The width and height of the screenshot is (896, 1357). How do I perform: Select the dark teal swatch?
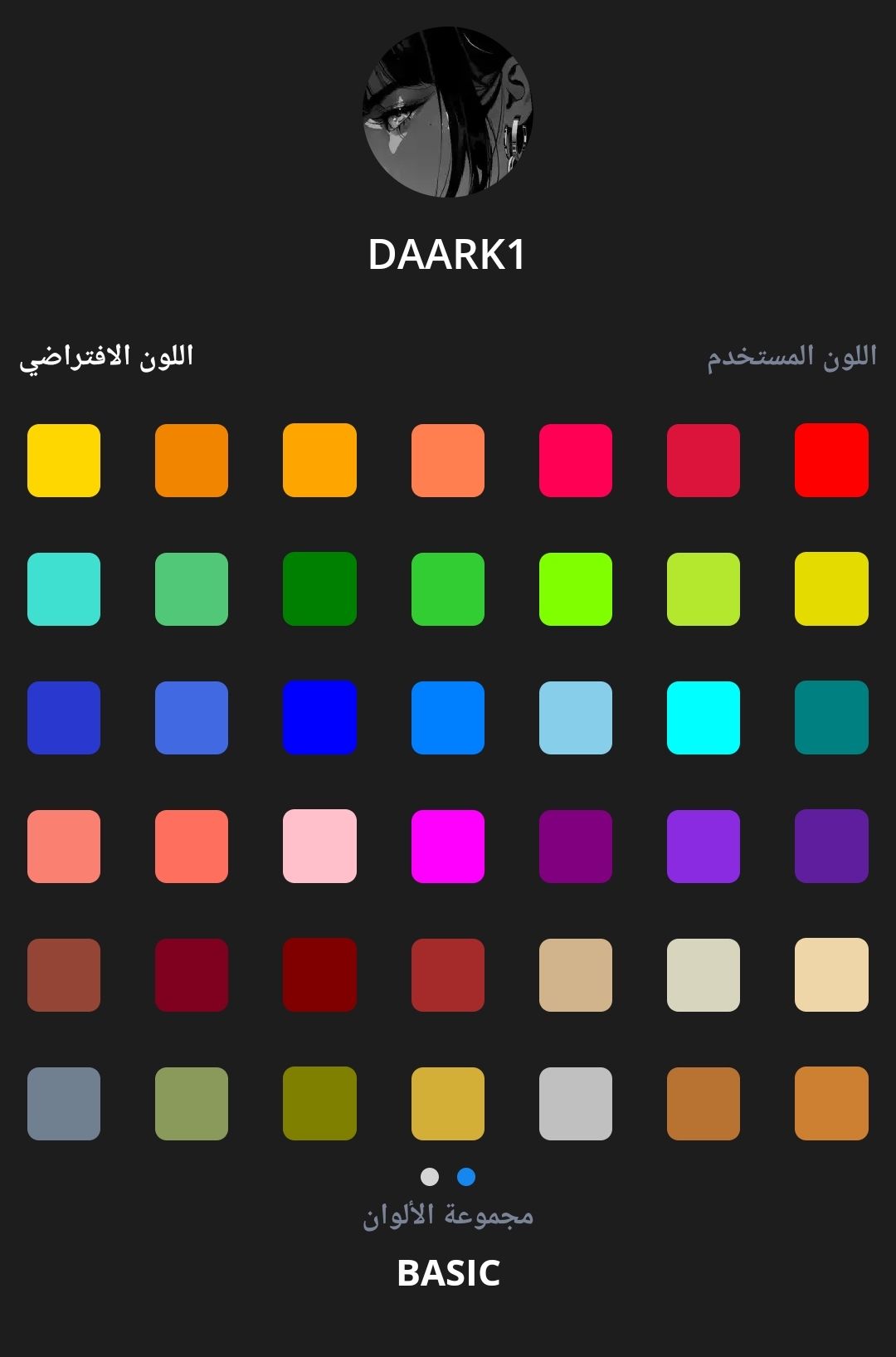tap(831, 718)
